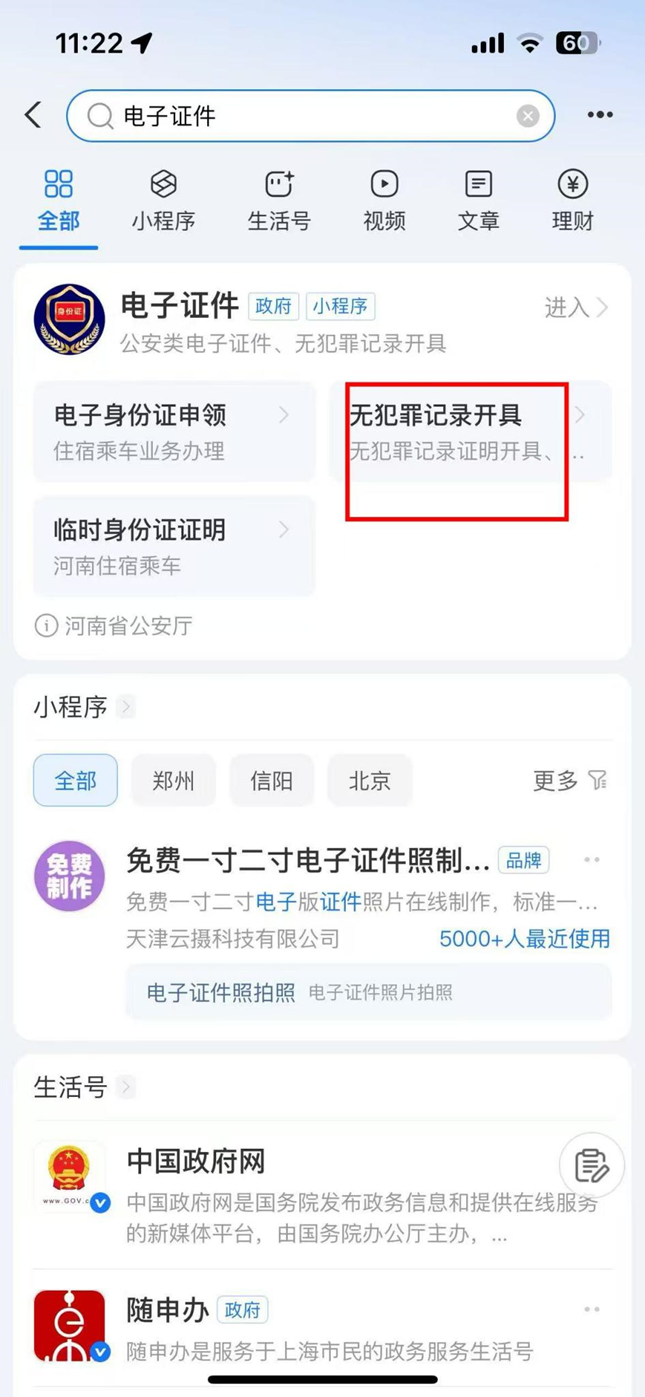Switch to the 生活号 tab
This screenshot has height=1397, width=645.
coord(279,200)
